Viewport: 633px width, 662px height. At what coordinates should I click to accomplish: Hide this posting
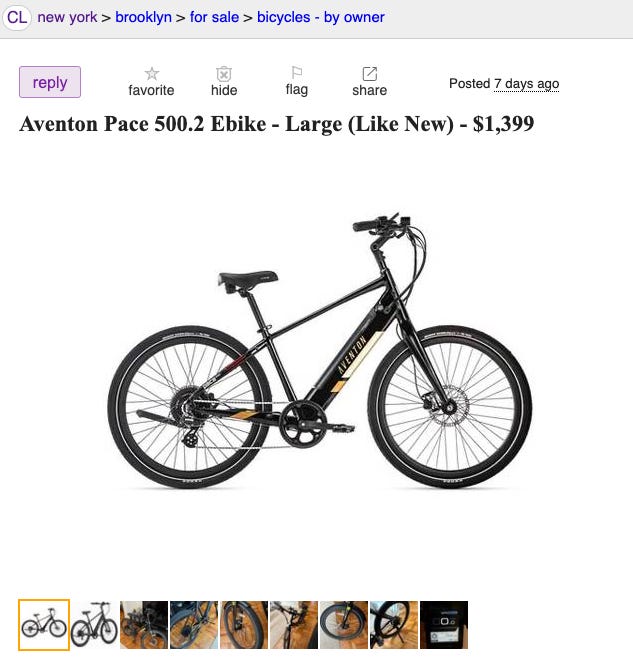click(x=224, y=81)
